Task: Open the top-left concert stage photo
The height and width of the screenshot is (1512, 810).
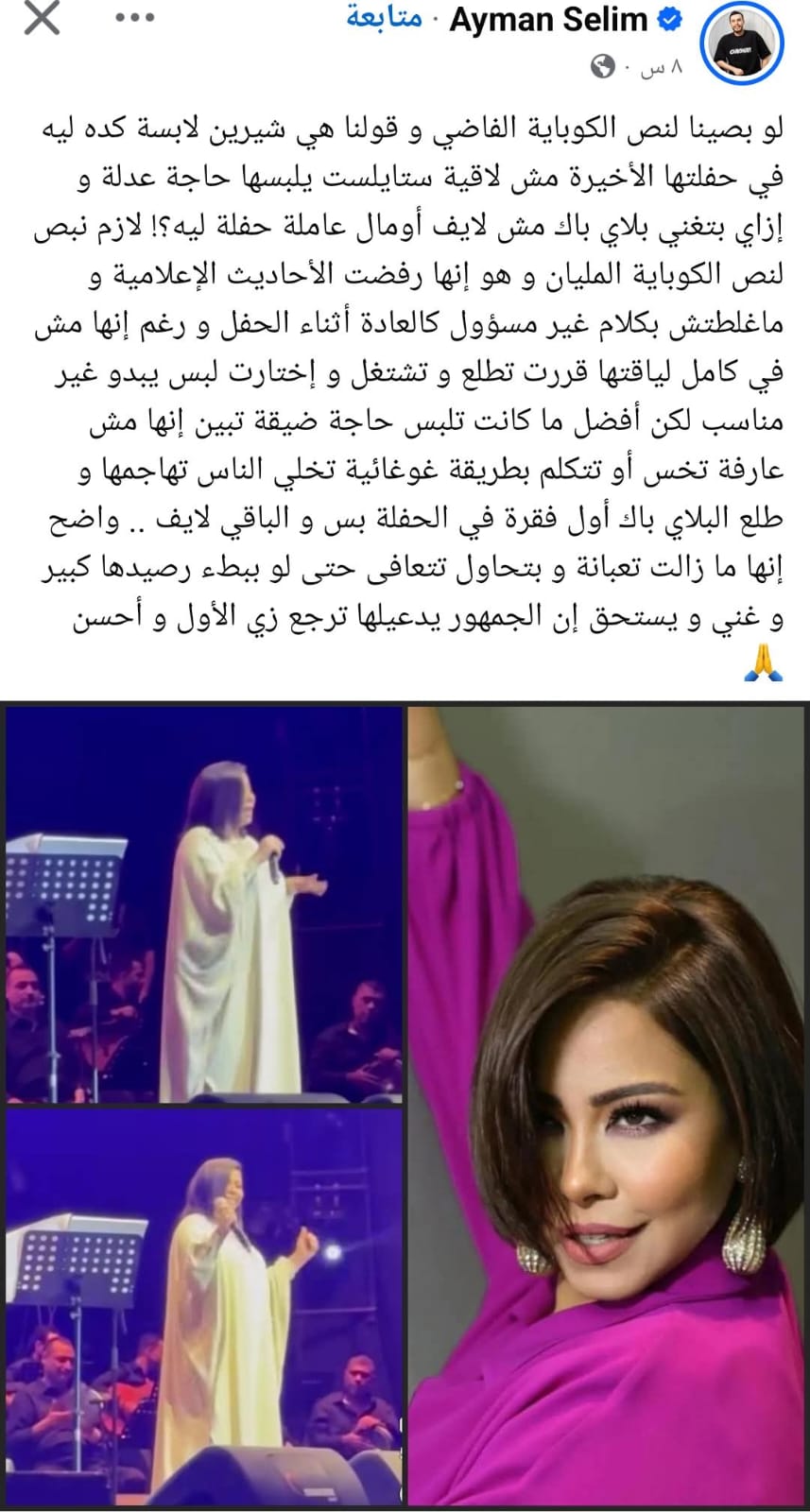Action: (203, 904)
